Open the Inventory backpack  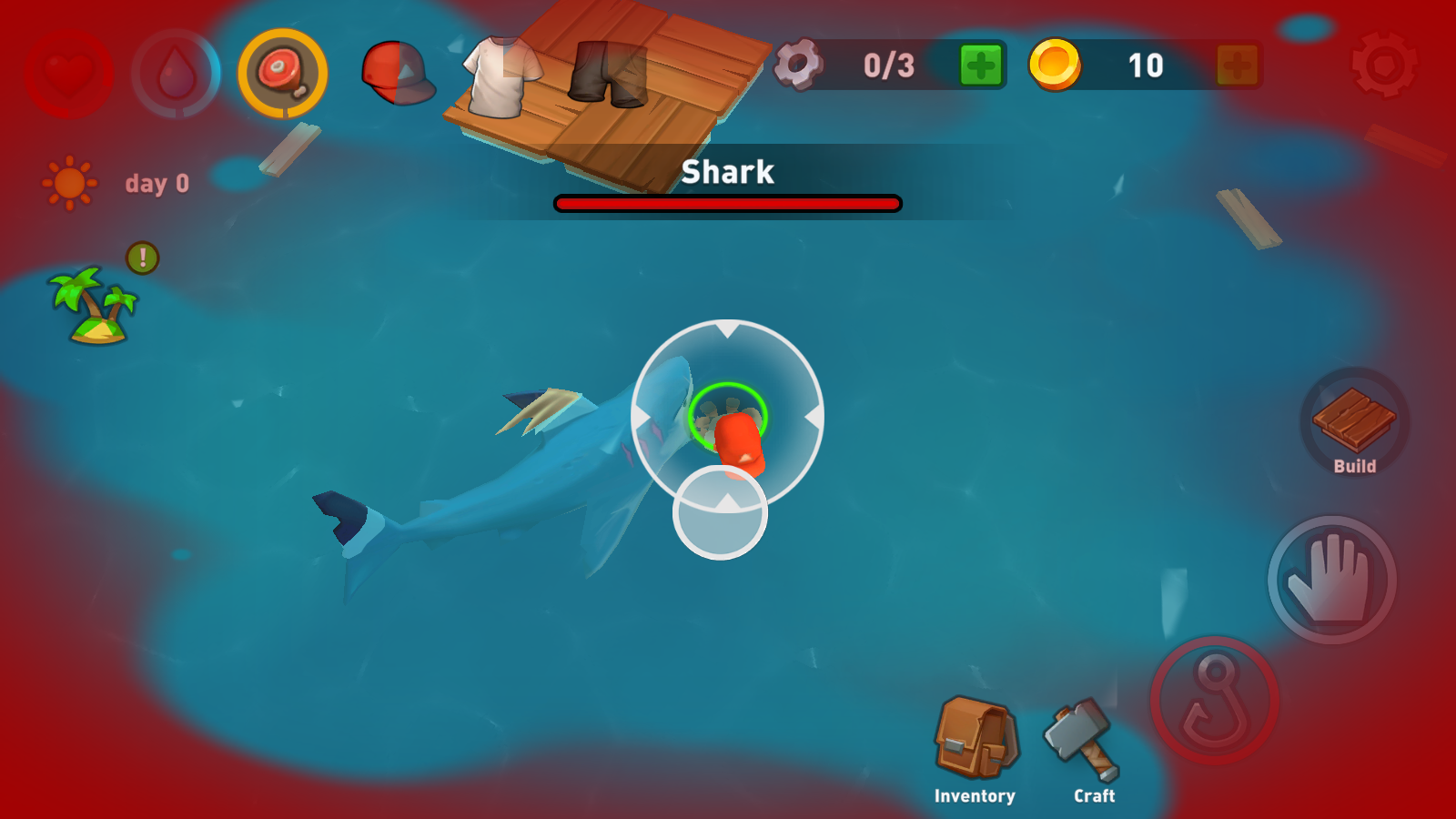click(976, 739)
